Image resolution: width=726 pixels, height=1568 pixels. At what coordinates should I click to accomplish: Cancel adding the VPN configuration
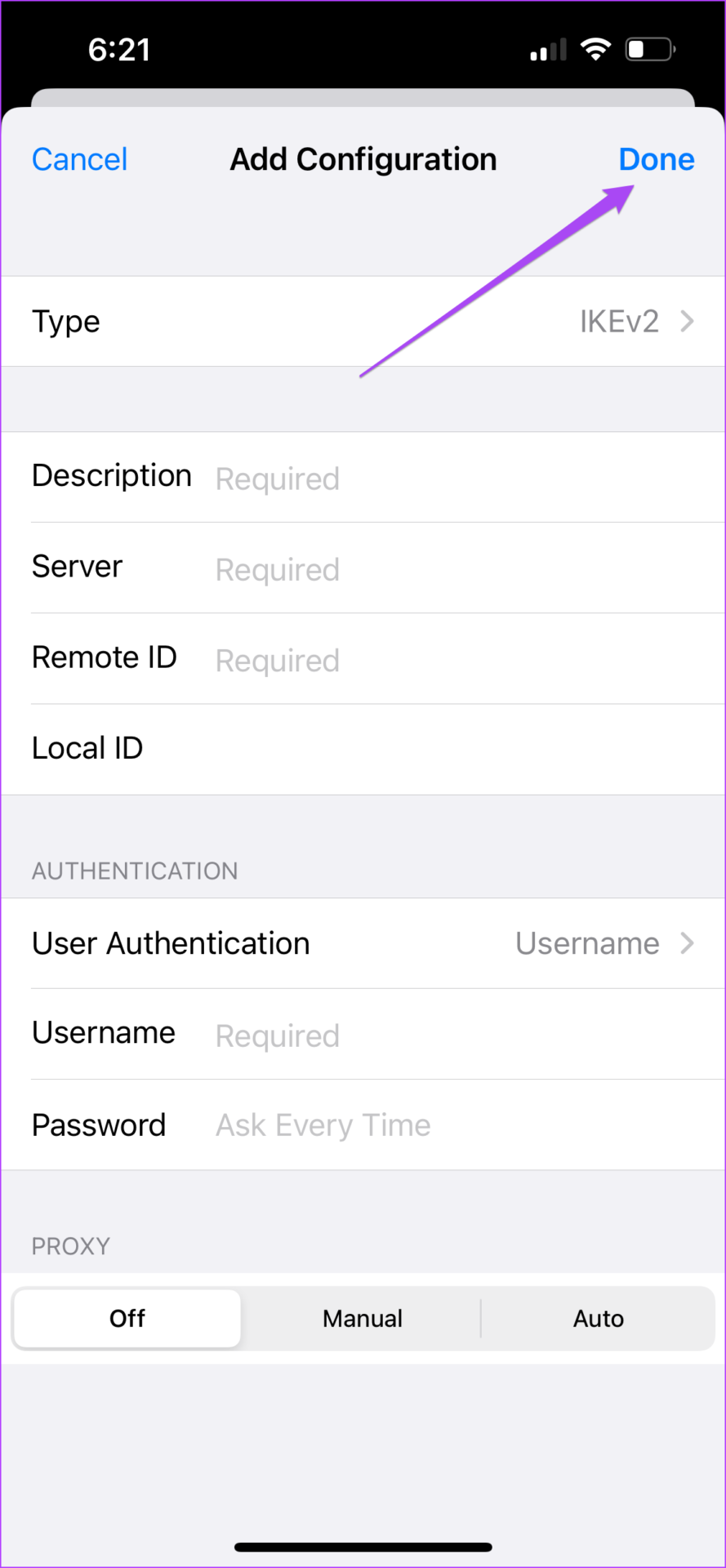[79, 159]
